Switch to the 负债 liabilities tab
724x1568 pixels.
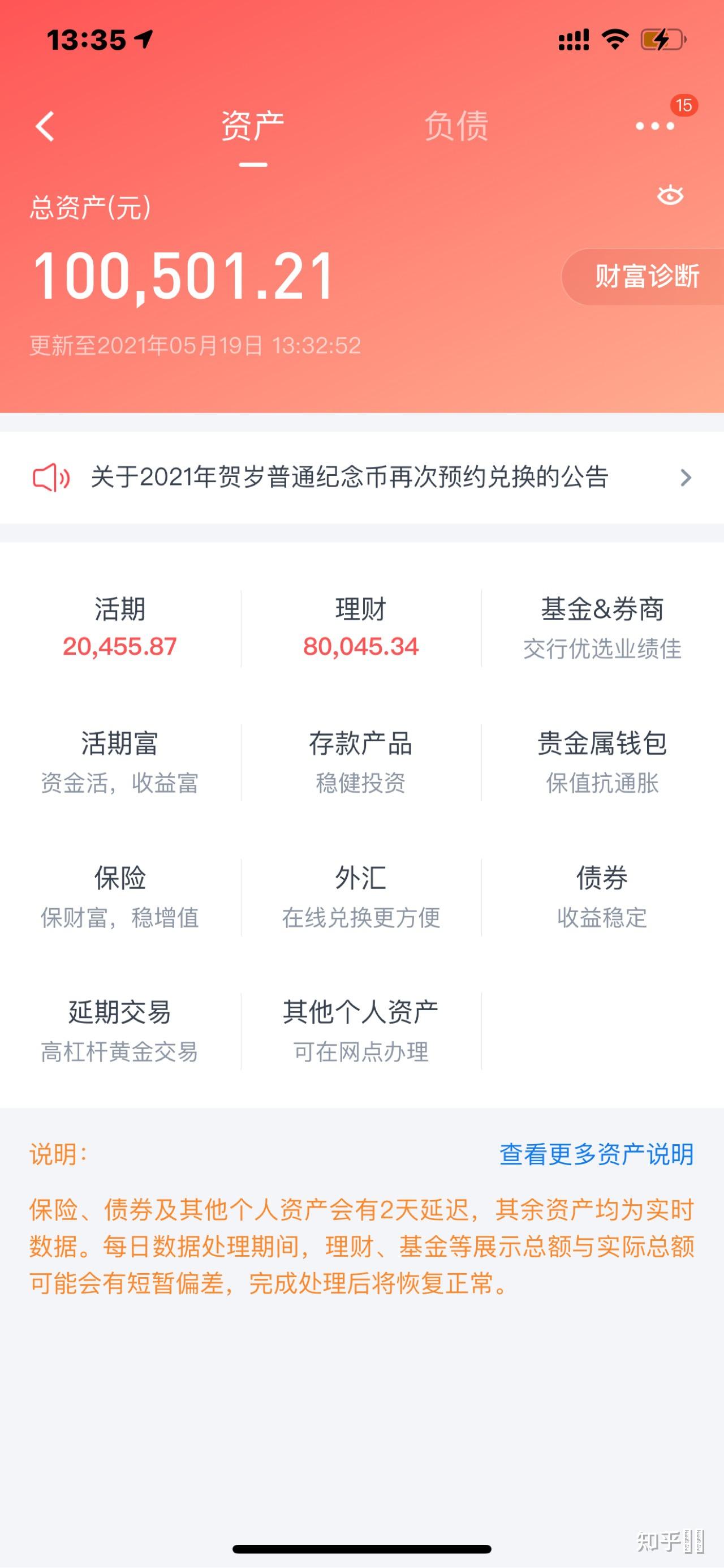pos(457,126)
